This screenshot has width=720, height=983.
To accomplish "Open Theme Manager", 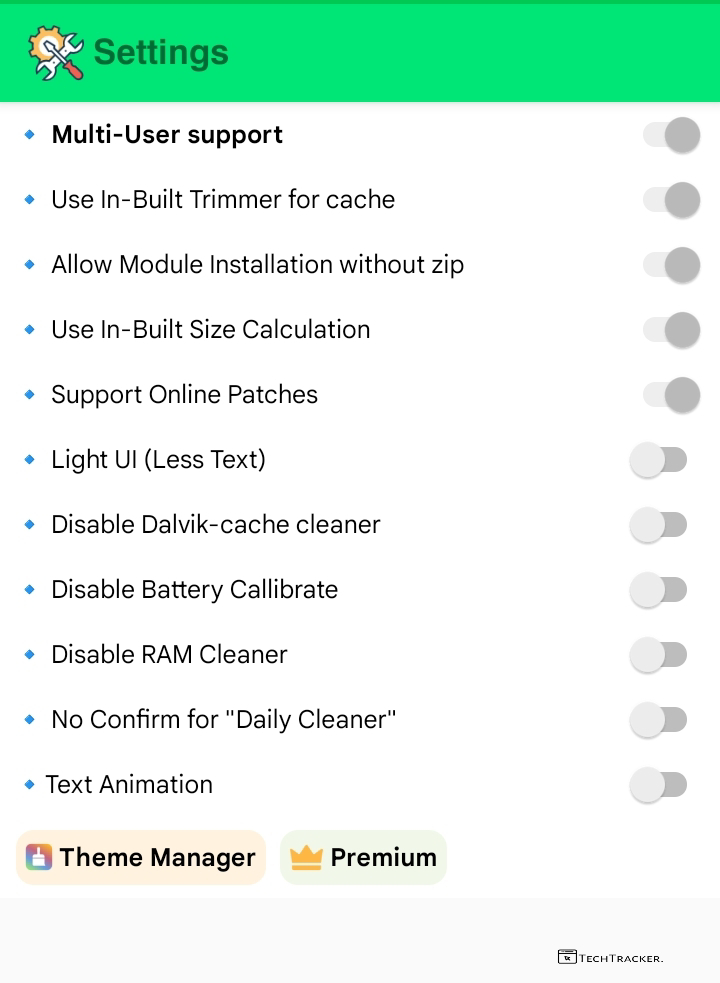I will [141, 857].
